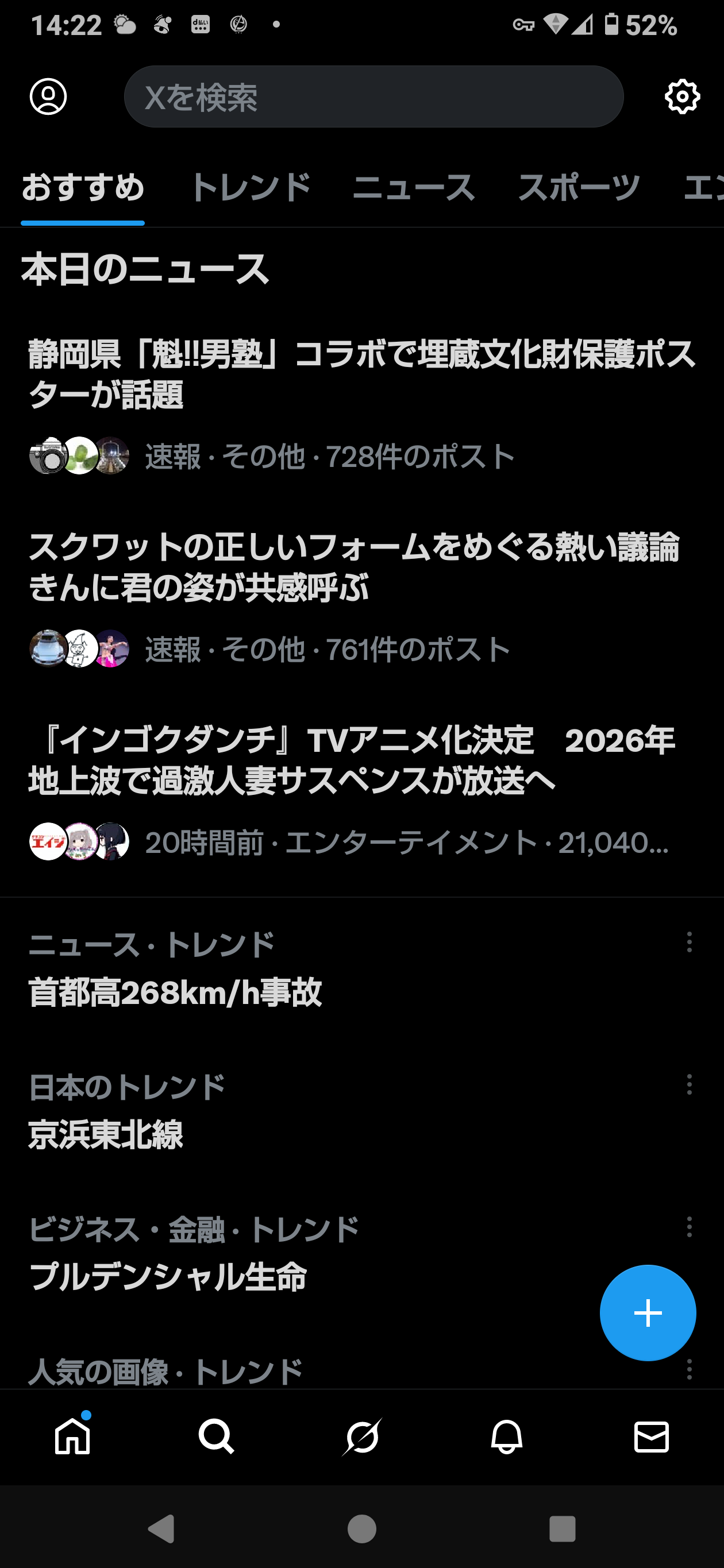Open the 京浜東北線 trend
The width and height of the screenshot is (724, 1568).
pos(106,1134)
